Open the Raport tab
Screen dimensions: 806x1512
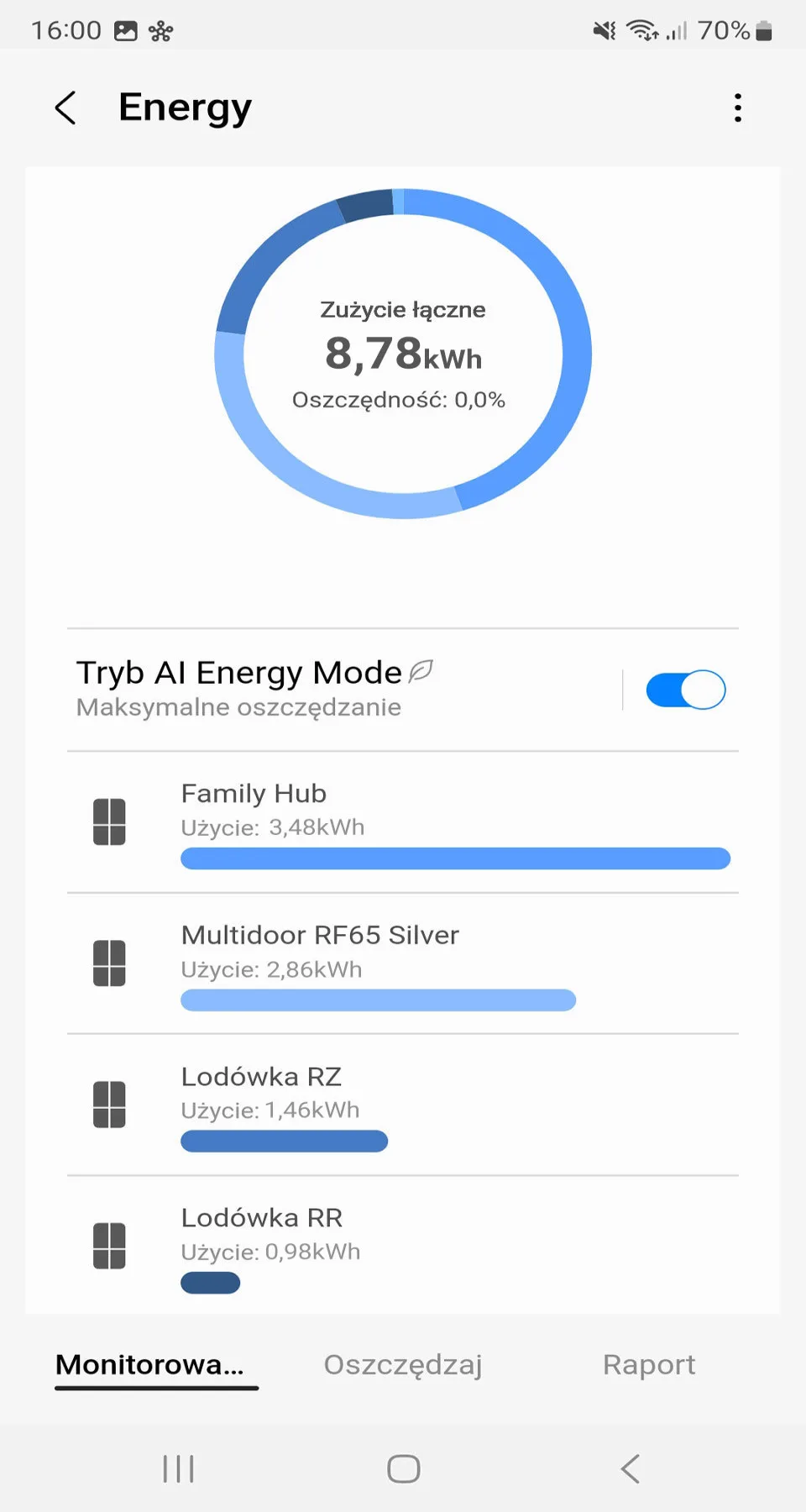tap(648, 1364)
